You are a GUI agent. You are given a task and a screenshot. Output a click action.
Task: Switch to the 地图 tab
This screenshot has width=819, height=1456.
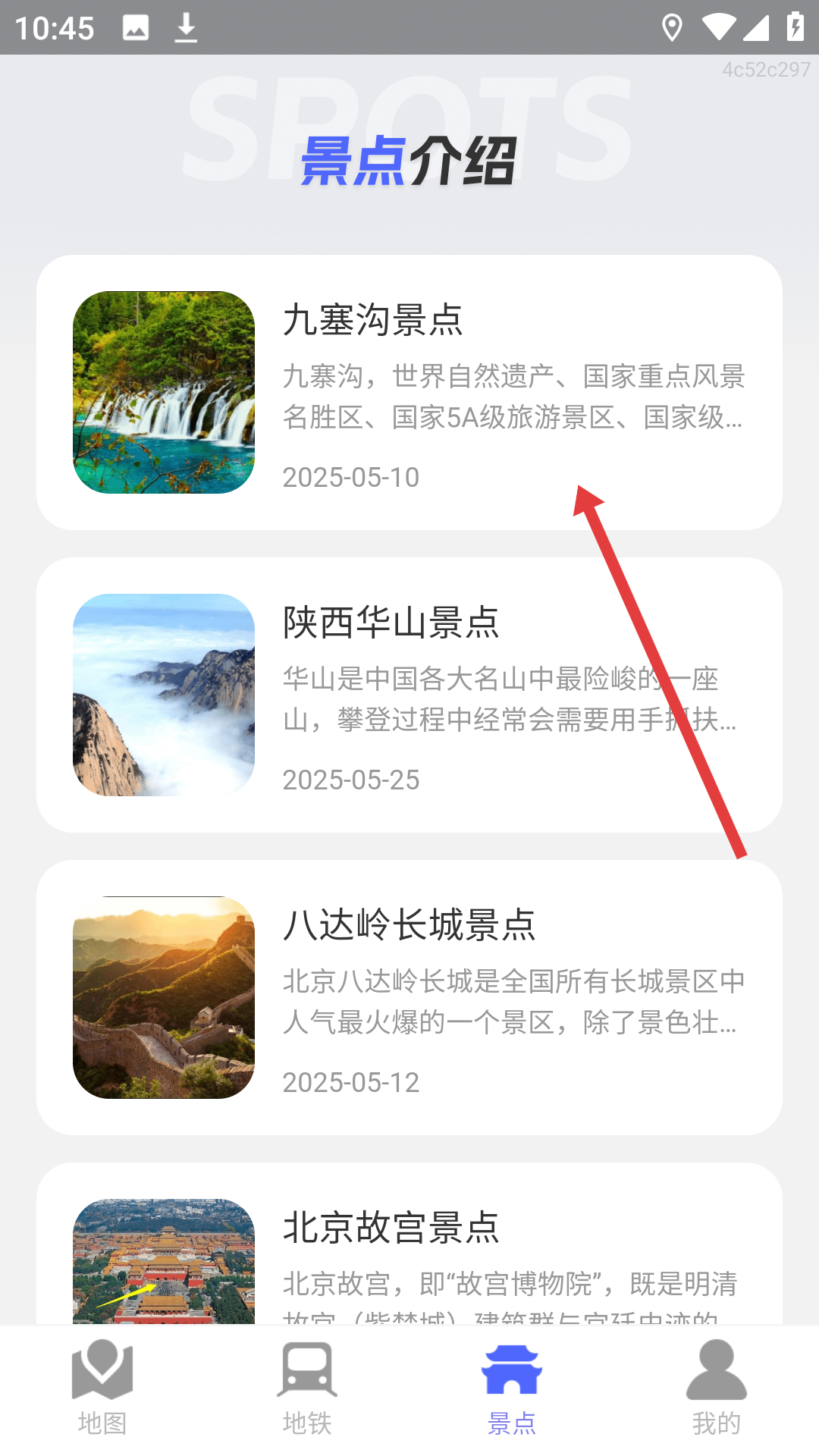102,1389
